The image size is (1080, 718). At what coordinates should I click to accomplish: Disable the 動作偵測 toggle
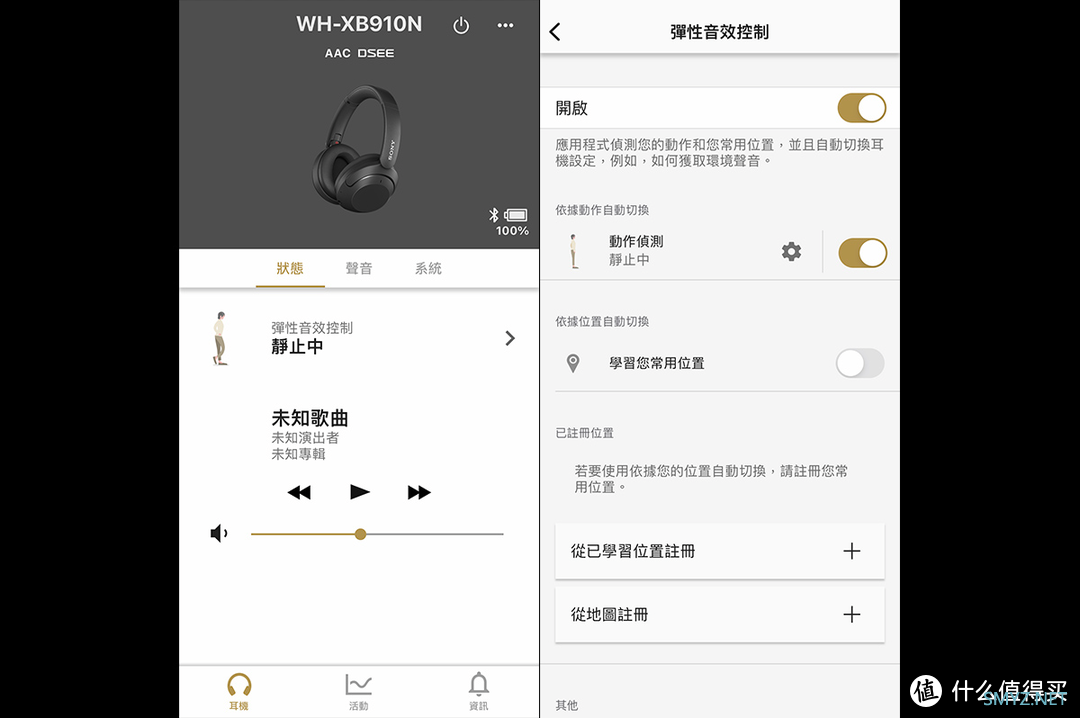[861, 252]
